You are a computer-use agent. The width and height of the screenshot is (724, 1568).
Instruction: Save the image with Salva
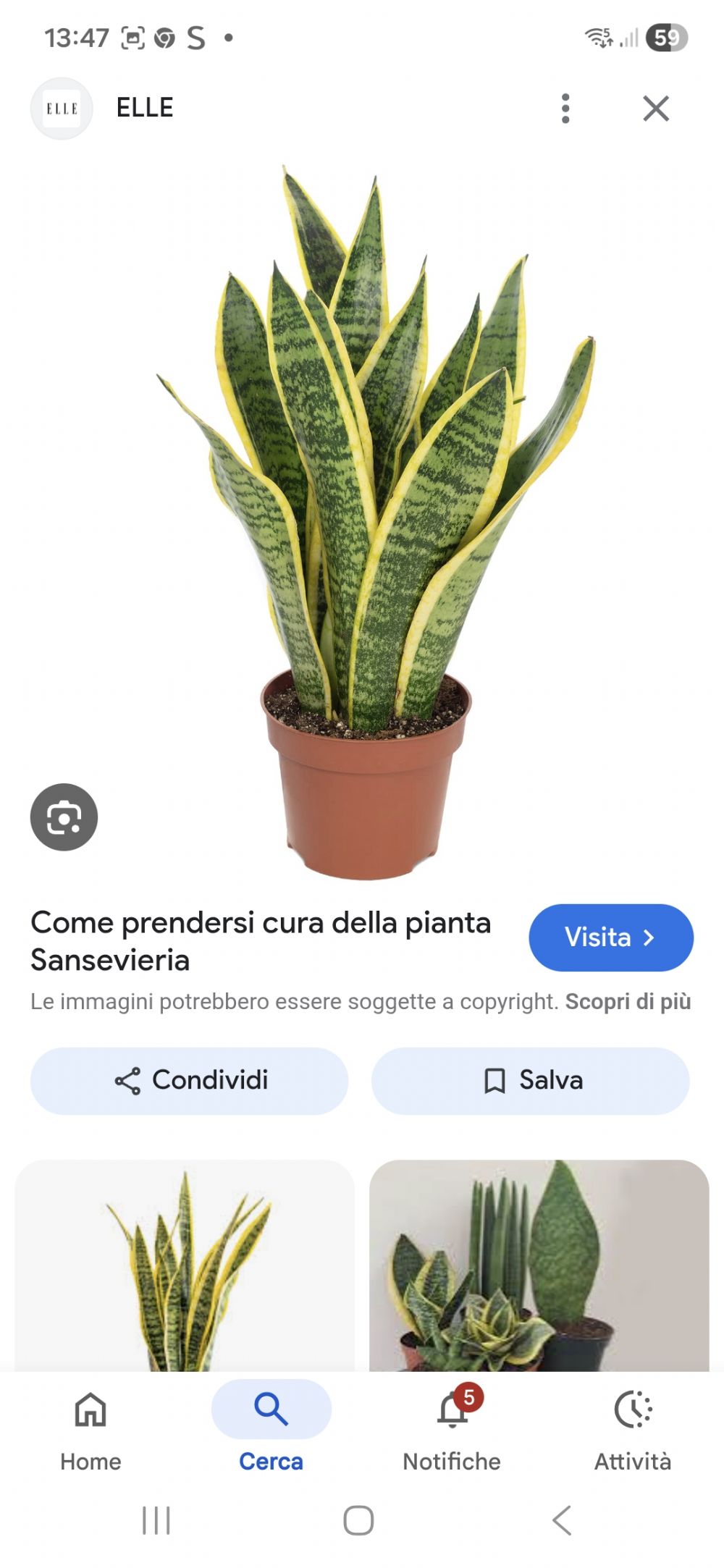coord(530,1080)
